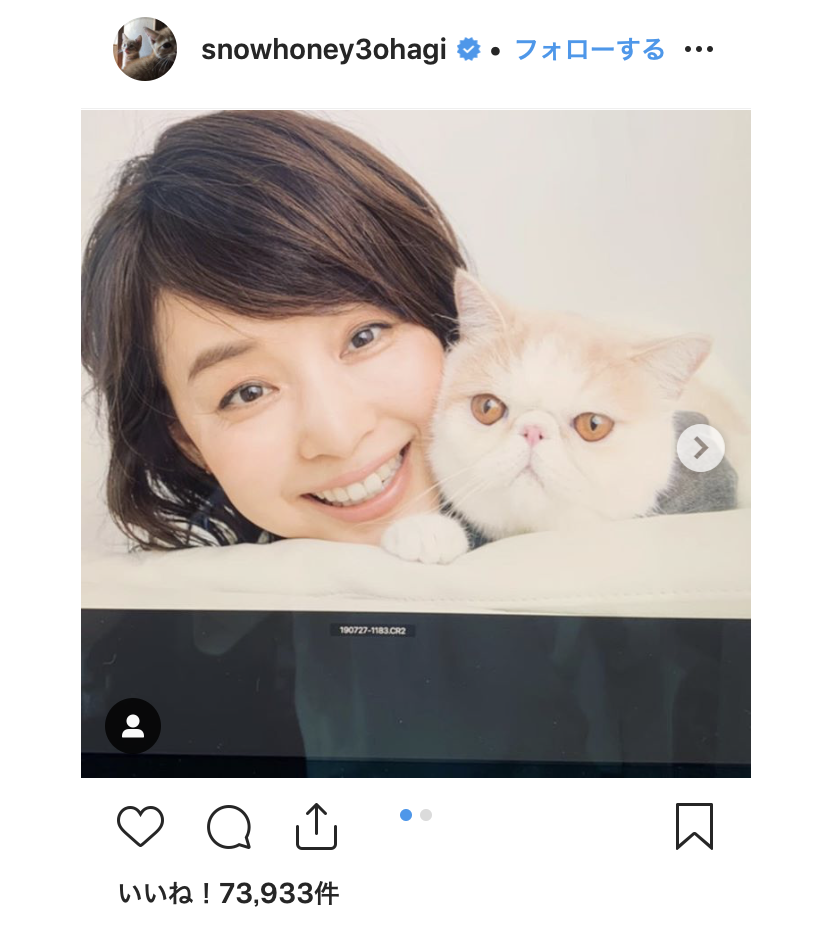Open the snowhoney3ohagi username link
826x944 pixels.
(x=323, y=50)
